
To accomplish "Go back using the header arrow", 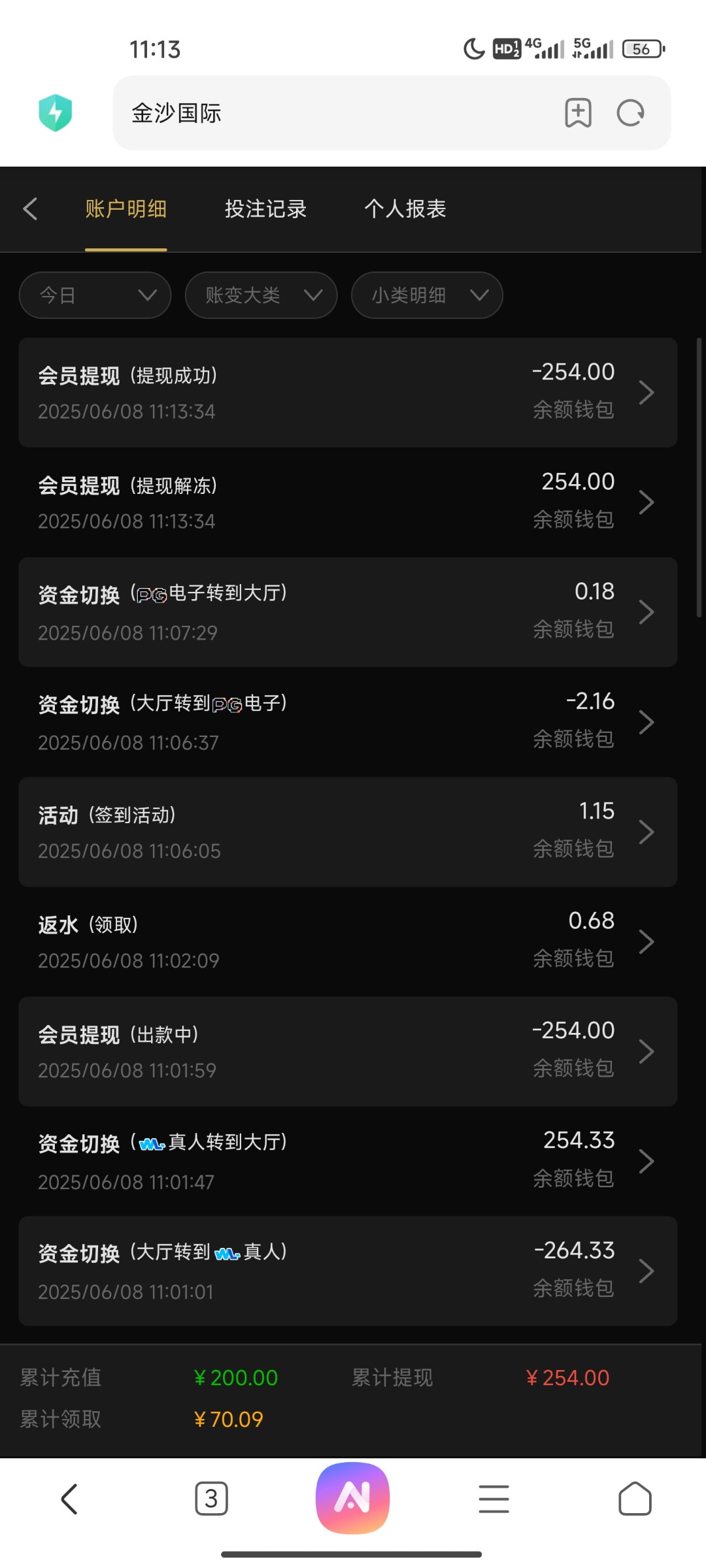I will [30, 209].
